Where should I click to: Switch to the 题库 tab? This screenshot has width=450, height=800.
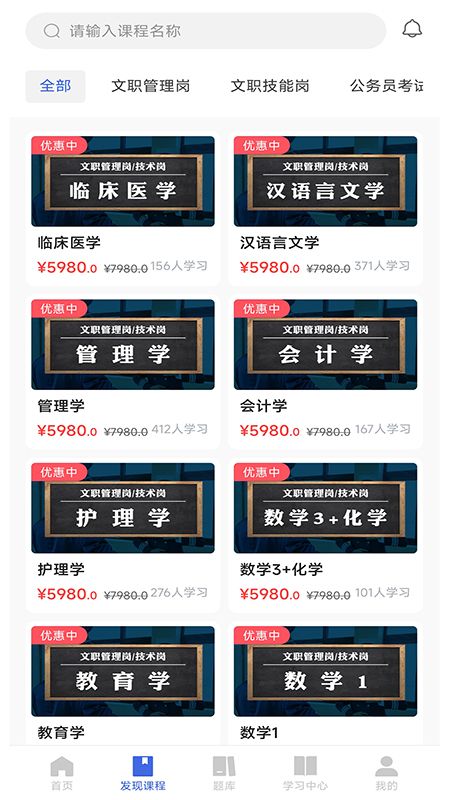point(224,773)
